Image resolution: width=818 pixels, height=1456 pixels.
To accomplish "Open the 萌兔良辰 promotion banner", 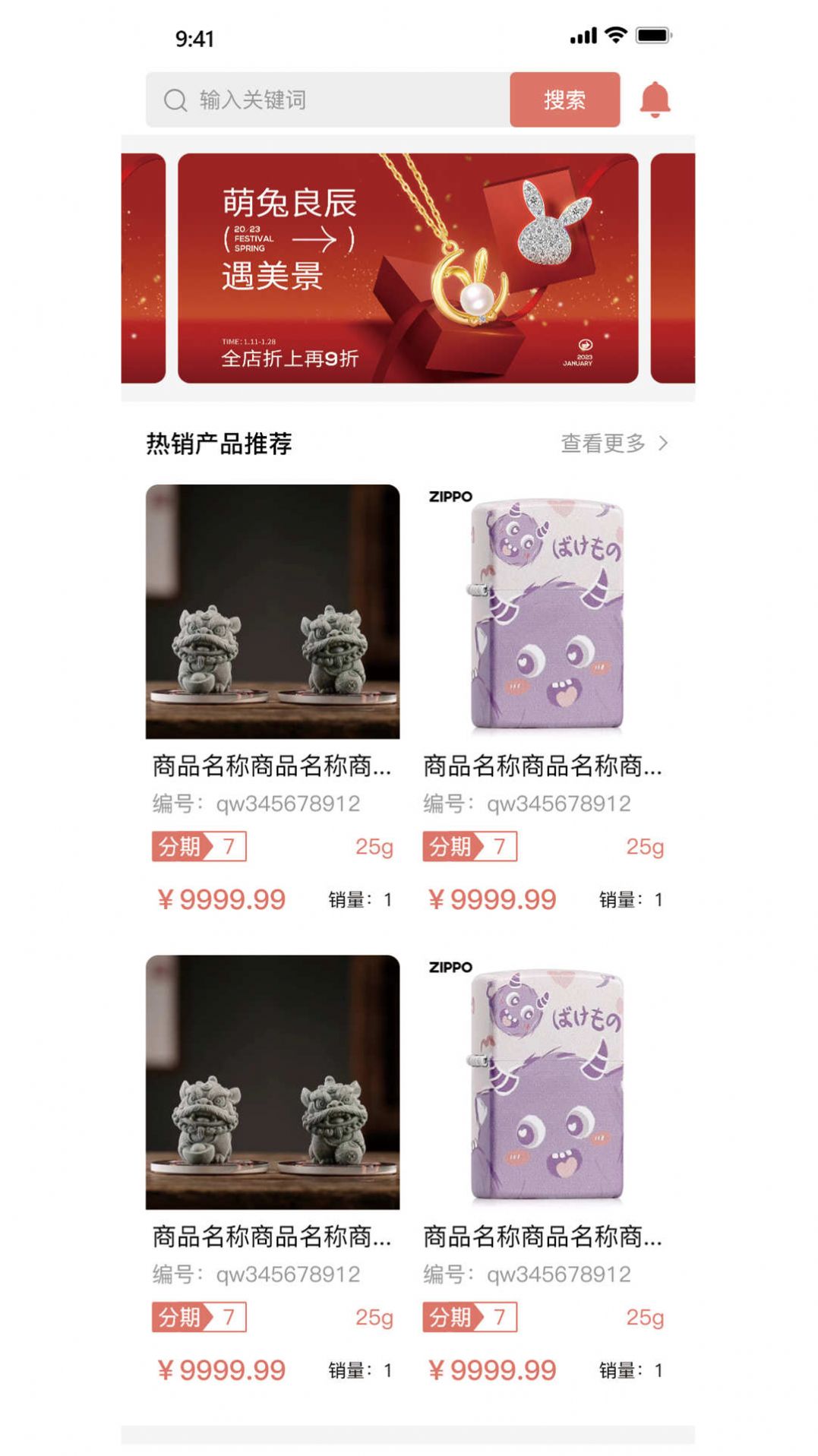I will (408, 268).
